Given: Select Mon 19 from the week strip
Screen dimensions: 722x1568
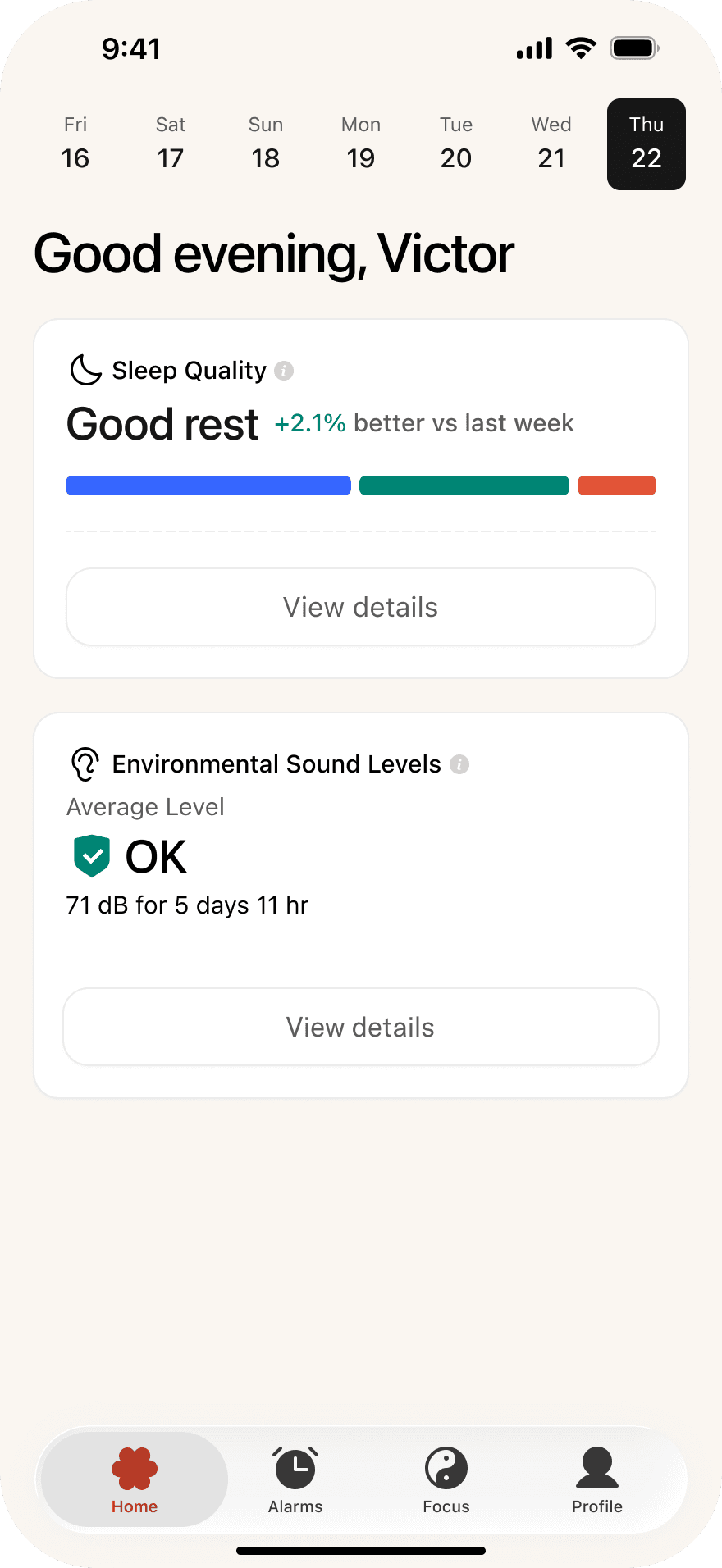Looking at the screenshot, I should pos(360,144).
